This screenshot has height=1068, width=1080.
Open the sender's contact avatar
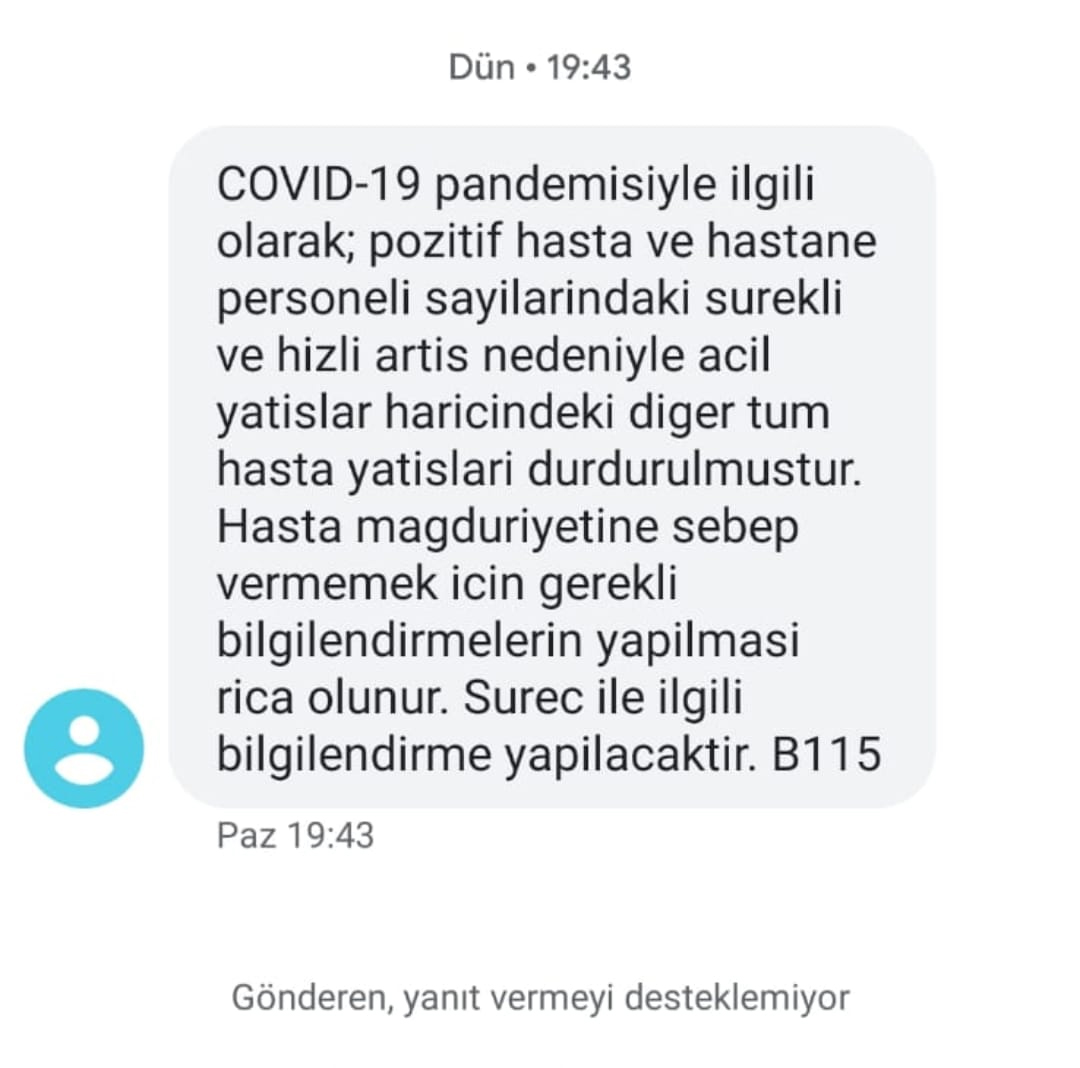[x=84, y=748]
